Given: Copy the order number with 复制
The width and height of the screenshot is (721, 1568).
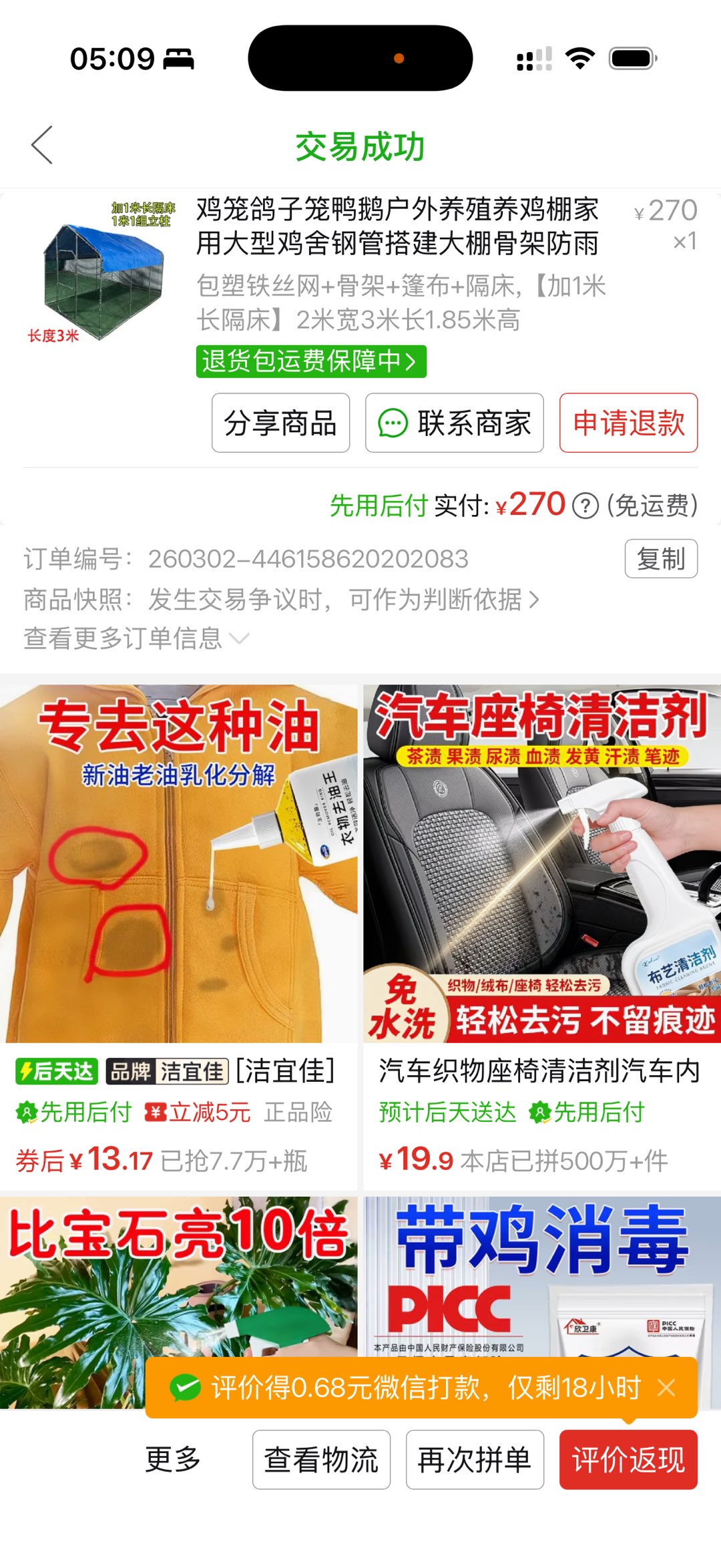Looking at the screenshot, I should (x=660, y=558).
